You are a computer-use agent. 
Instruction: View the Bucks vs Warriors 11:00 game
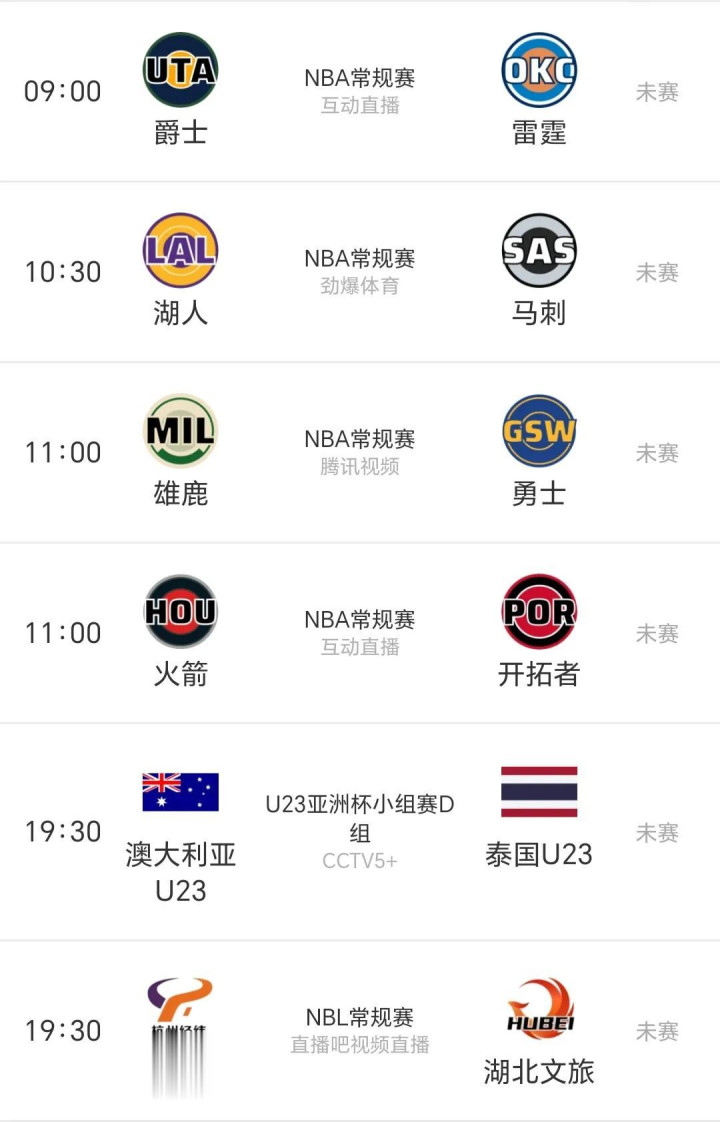tap(360, 452)
